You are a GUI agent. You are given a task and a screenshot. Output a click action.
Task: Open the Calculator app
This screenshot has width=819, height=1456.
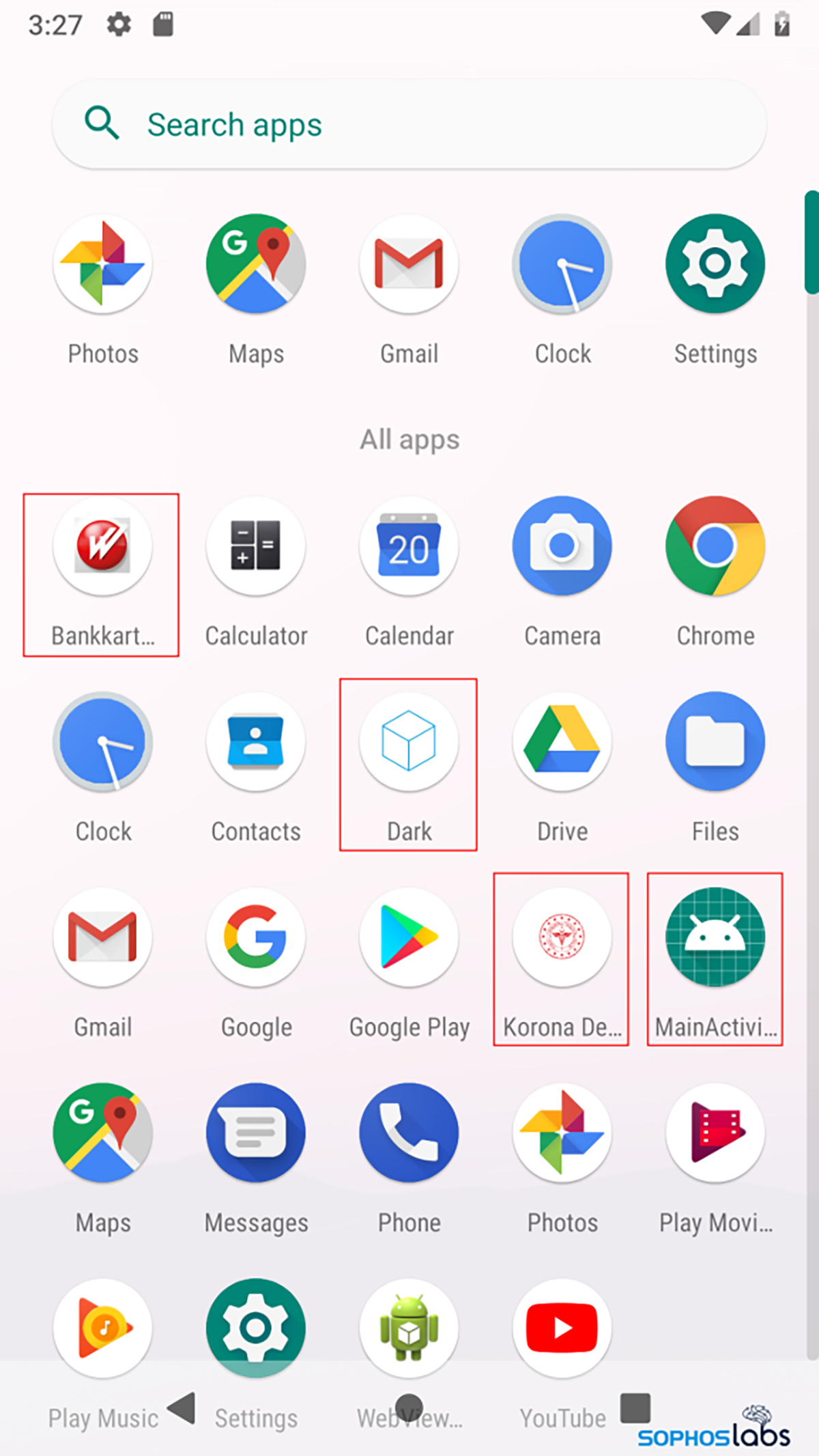pyautogui.click(x=256, y=546)
